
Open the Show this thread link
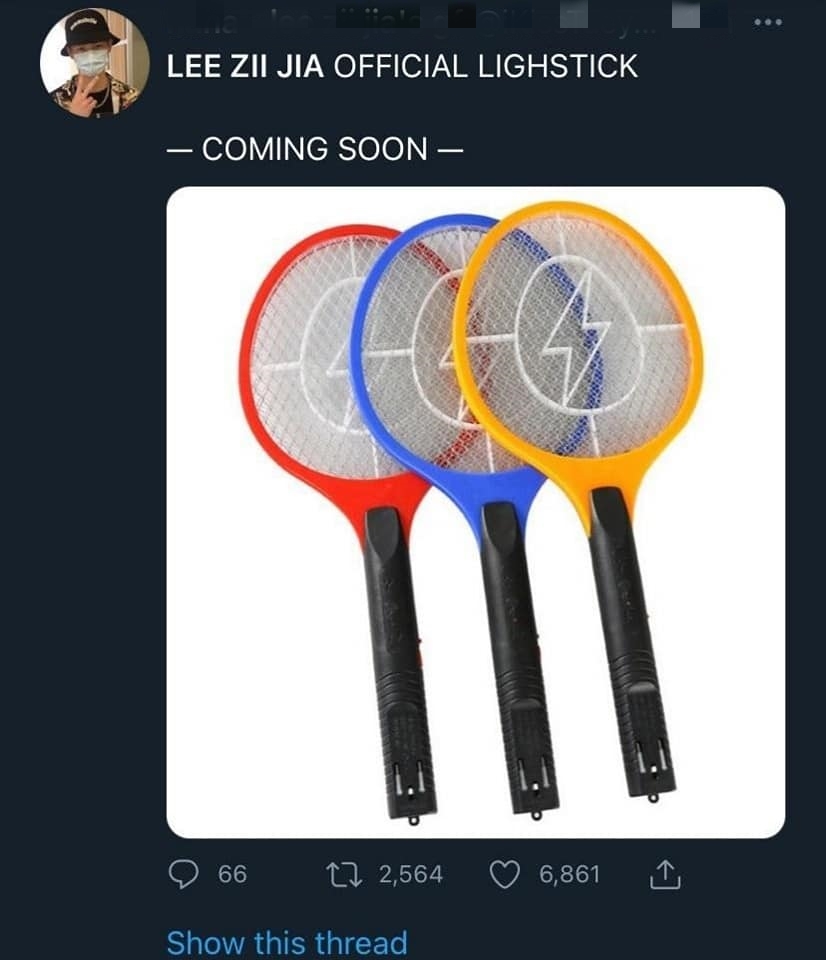(x=287, y=942)
